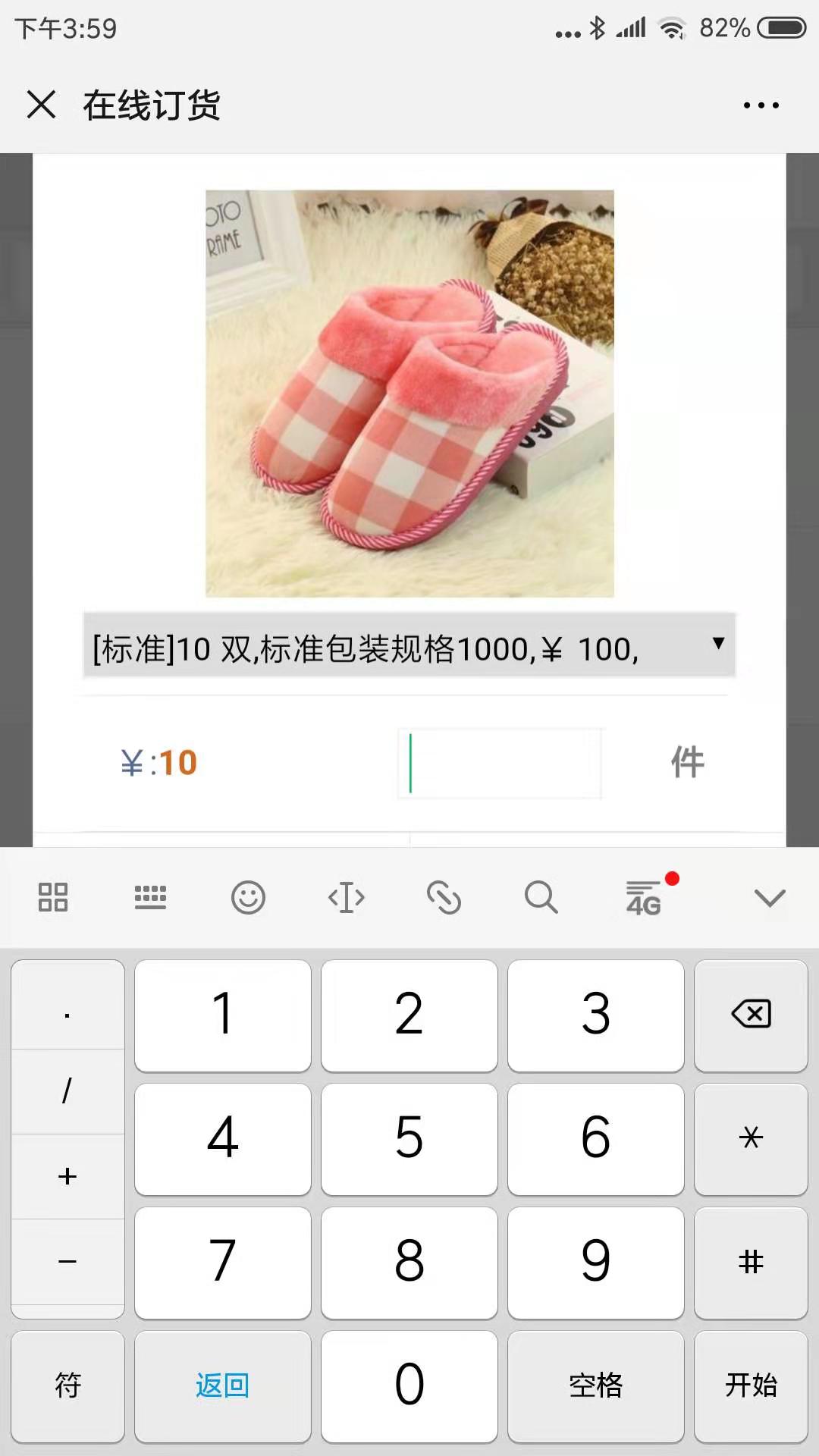Screen dimensions: 819x1456
Task: Switch to symbols with the 符 key
Action: (67, 1385)
